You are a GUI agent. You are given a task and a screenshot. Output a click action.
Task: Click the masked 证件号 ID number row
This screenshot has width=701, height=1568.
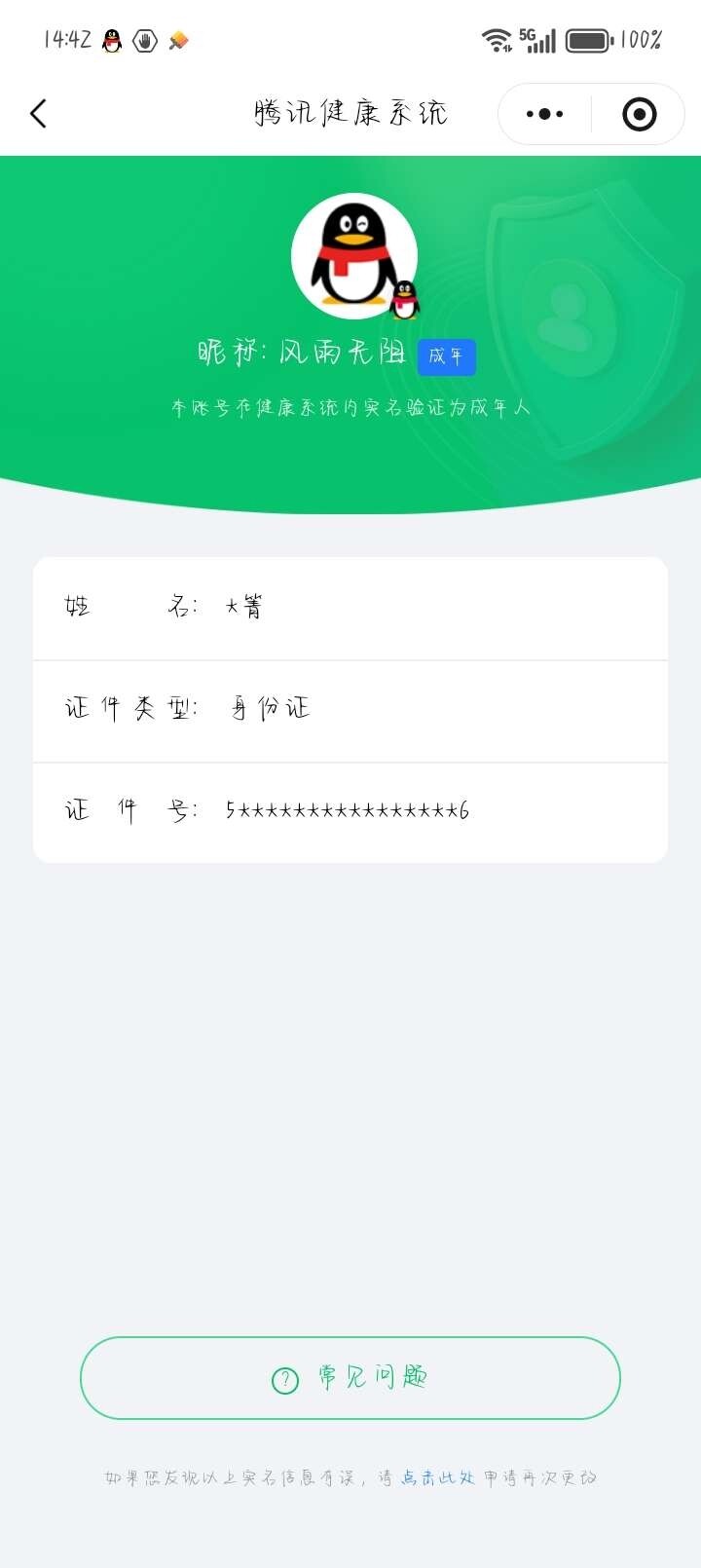click(x=350, y=811)
